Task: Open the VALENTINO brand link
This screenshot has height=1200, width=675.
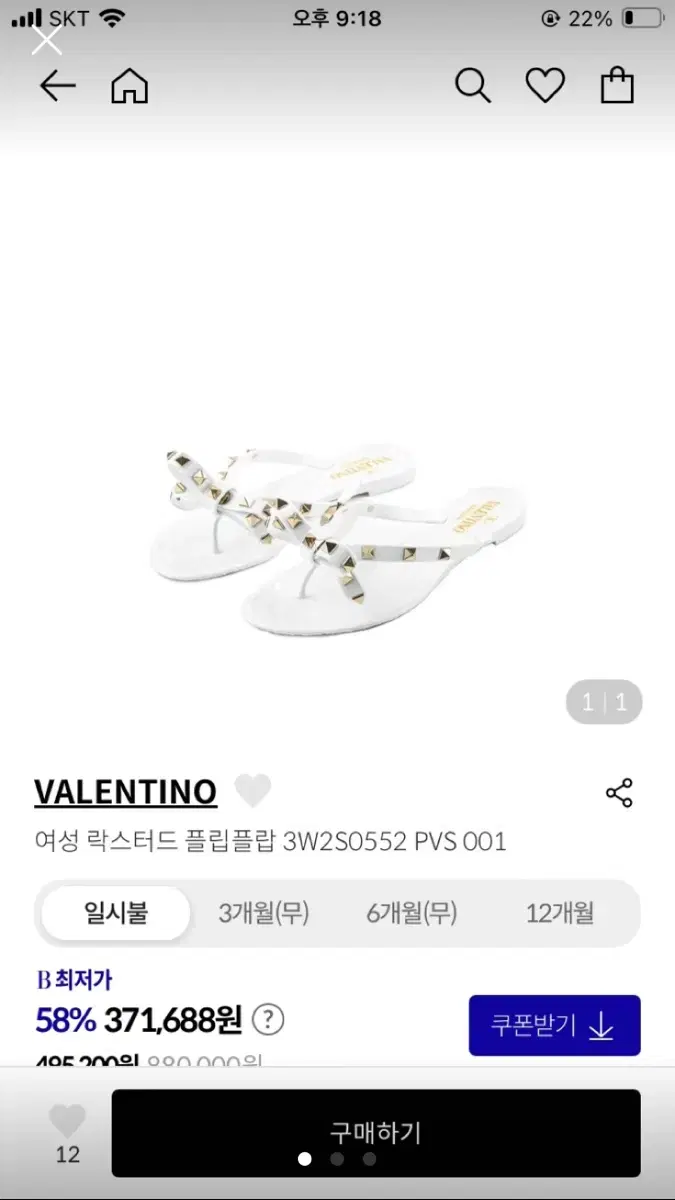Action: 125,792
